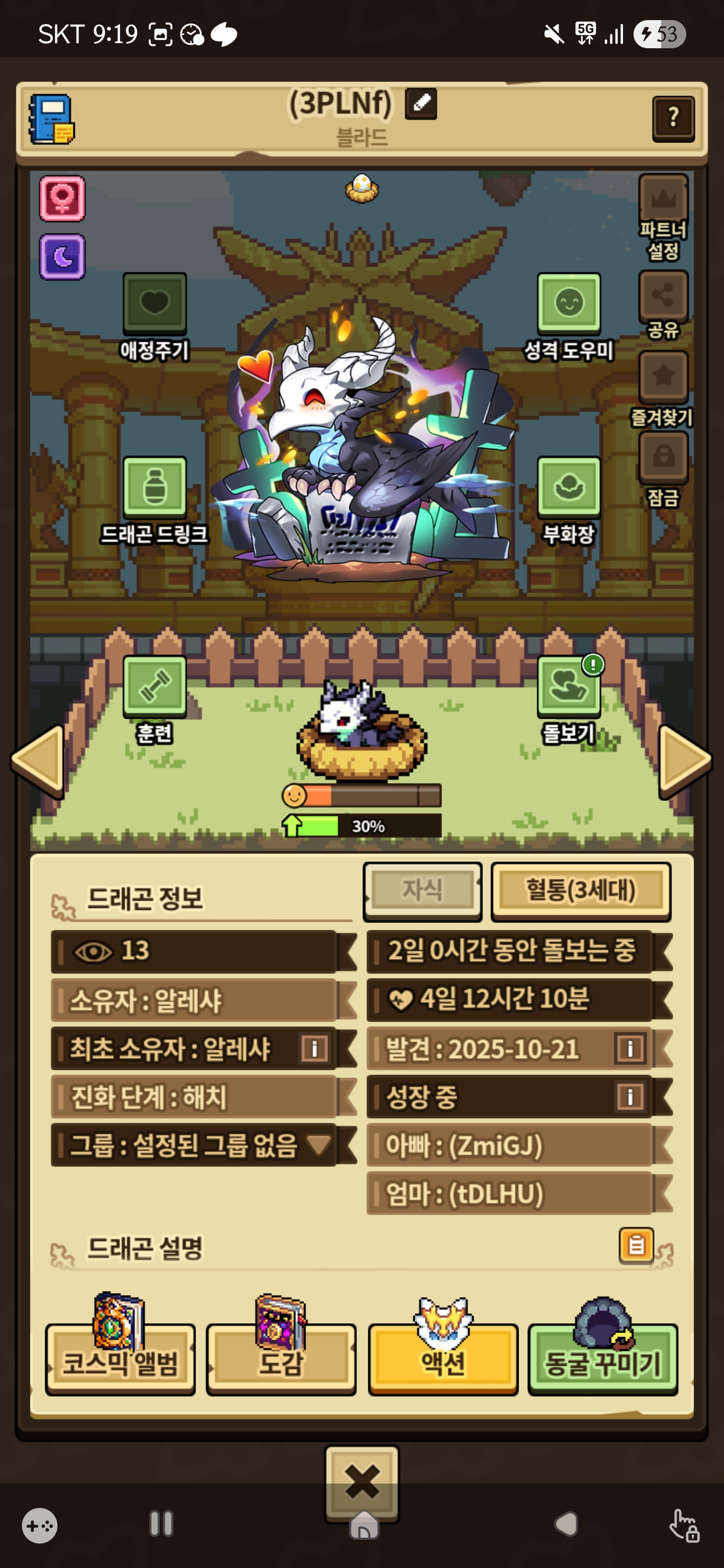View 혈통(3세대) lineage
Image resolution: width=724 pixels, height=1568 pixels.
point(580,891)
